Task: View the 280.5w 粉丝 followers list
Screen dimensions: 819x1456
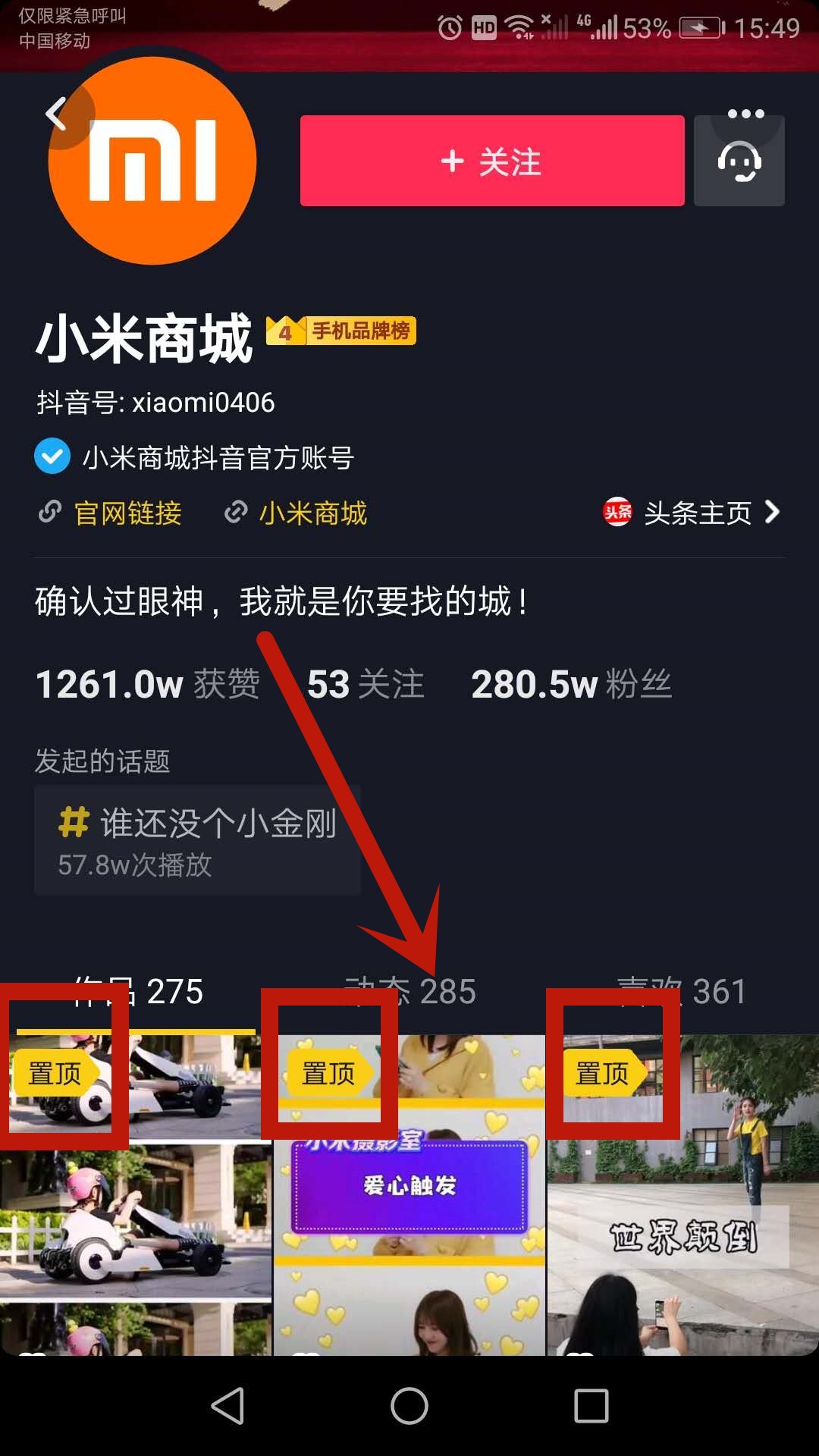Action: [x=570, y=684]
